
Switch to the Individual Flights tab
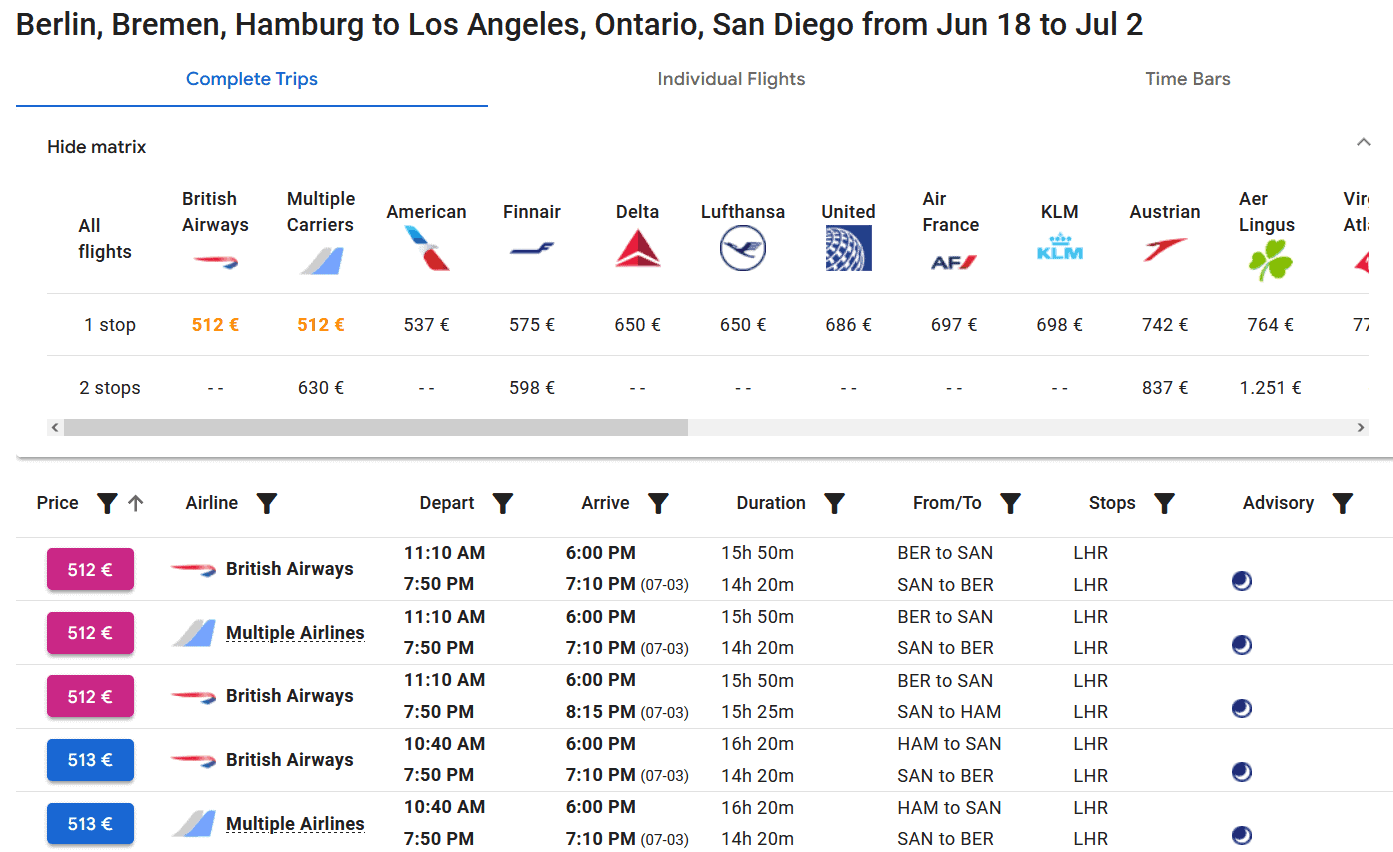[x=731, y=79]
